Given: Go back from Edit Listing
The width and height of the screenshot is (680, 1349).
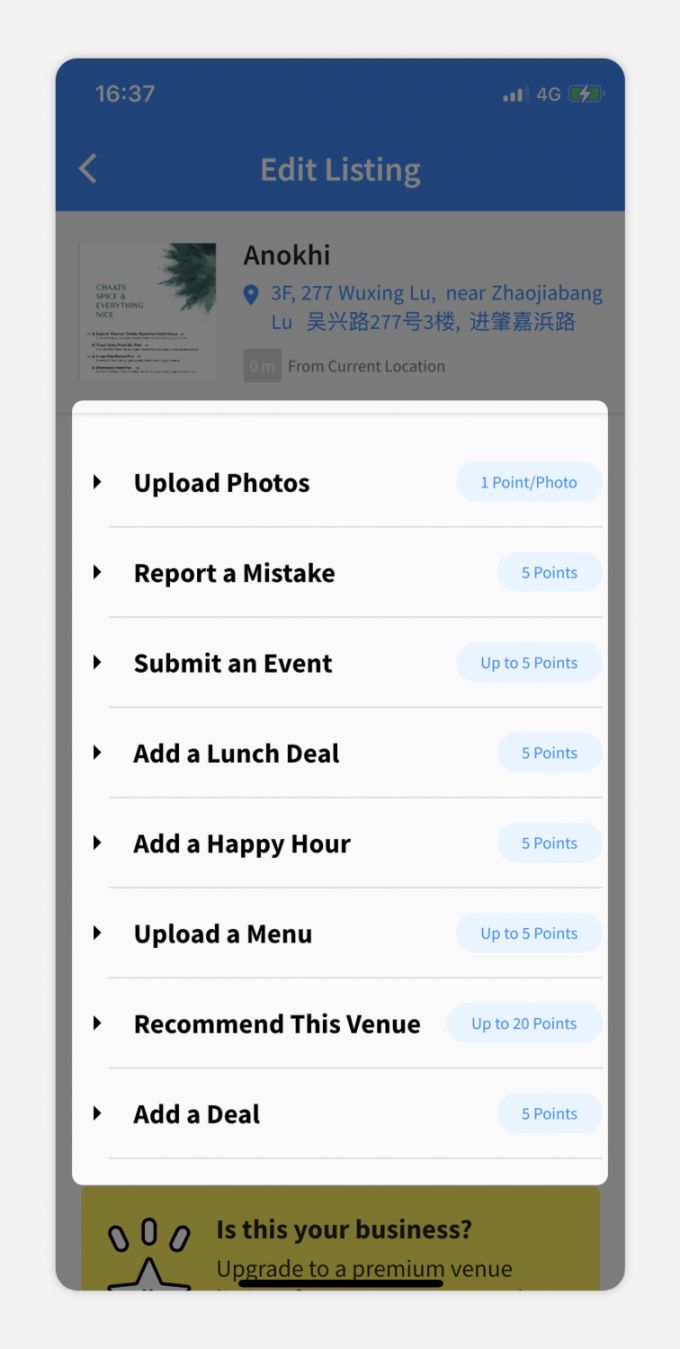Looking at the screenshot, I should point(88,168).
